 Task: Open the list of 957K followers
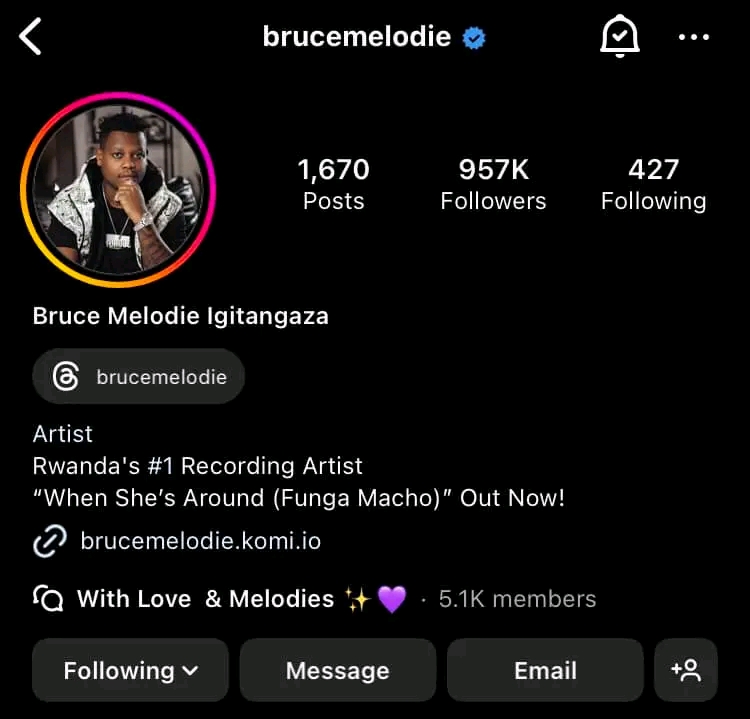click(493, 184)
